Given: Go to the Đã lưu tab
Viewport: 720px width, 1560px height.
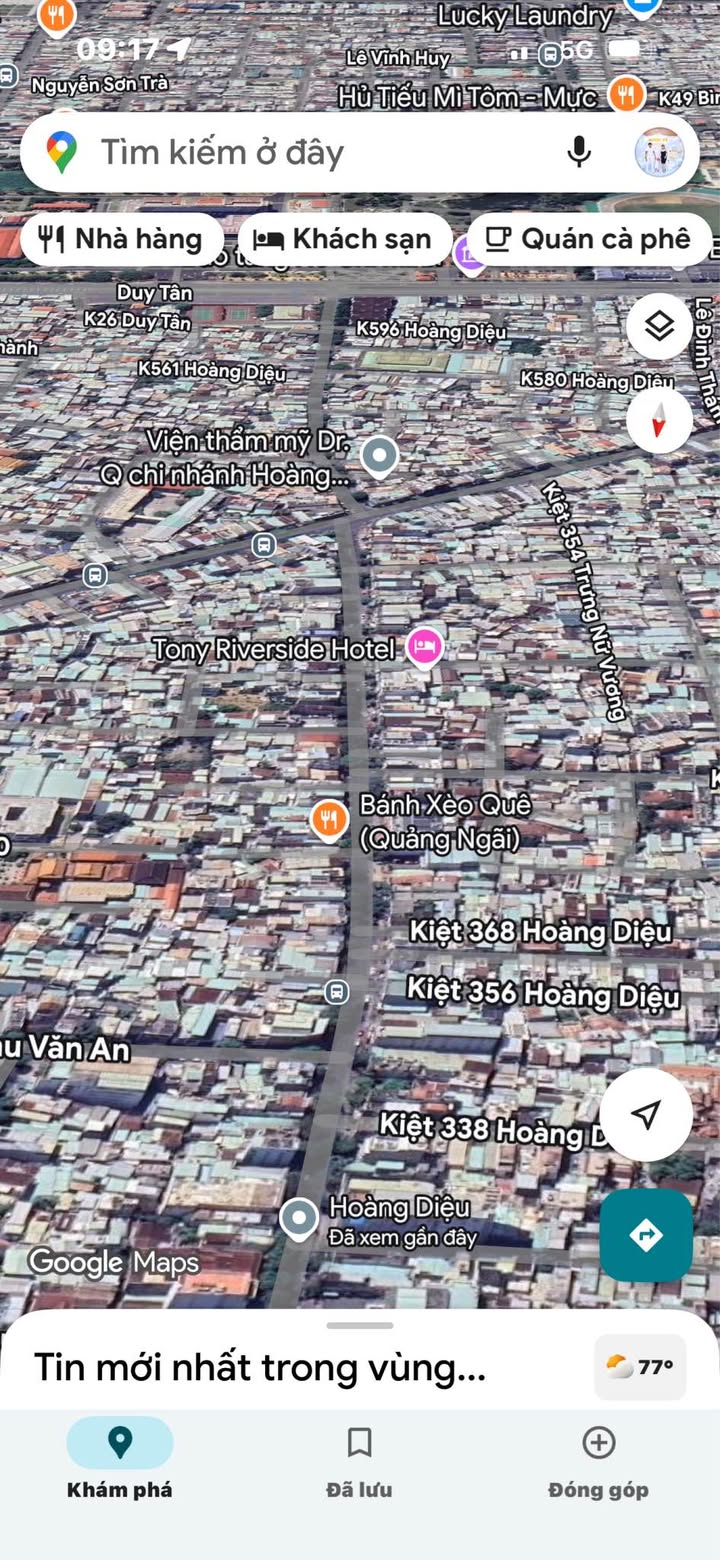Looking at the screenshot, I should (359, 1461).
